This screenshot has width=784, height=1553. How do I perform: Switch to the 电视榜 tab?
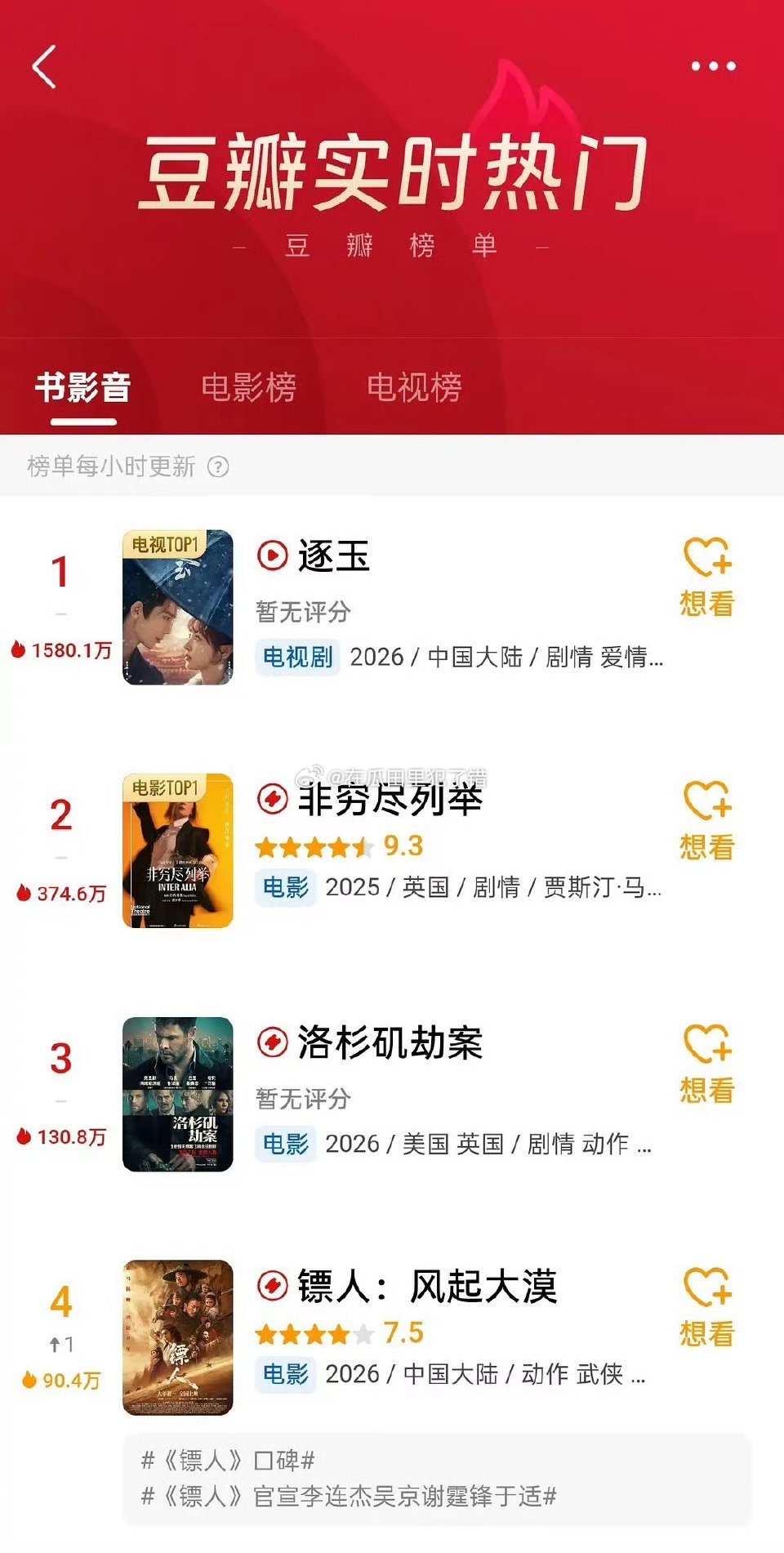(x=414, y=387)
